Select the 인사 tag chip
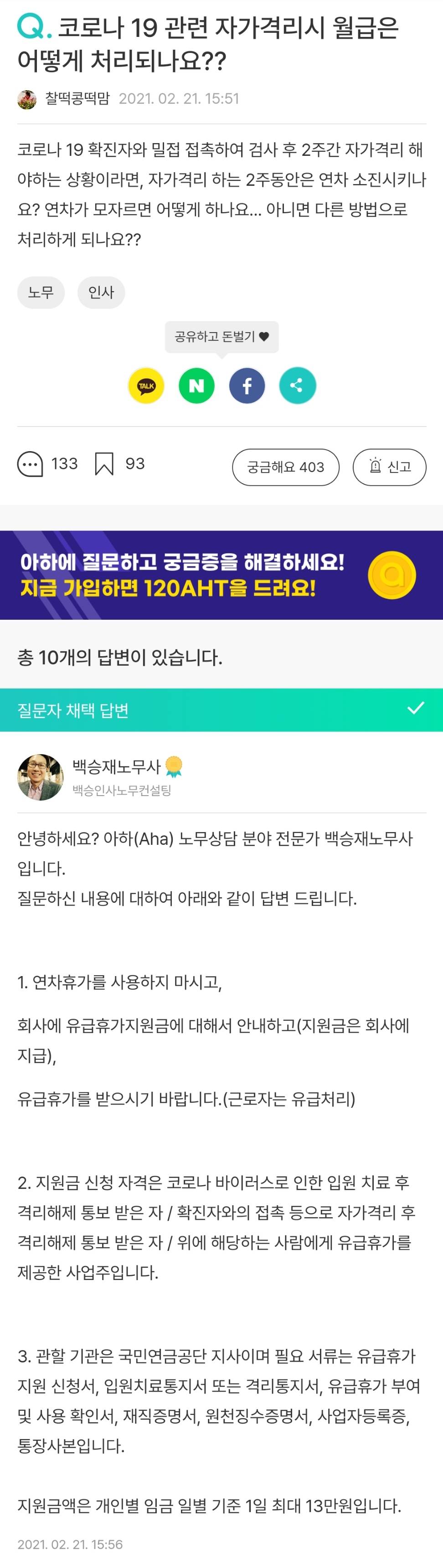This screenshot has width=443, height=1568. coord(101,293)
